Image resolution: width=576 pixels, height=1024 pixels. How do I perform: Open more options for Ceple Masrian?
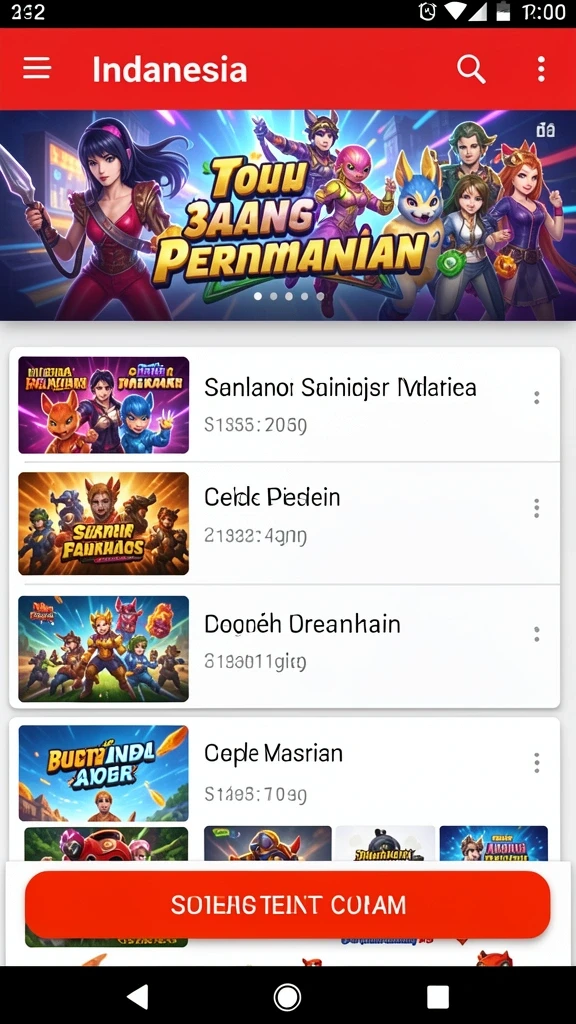click(536, 762)
